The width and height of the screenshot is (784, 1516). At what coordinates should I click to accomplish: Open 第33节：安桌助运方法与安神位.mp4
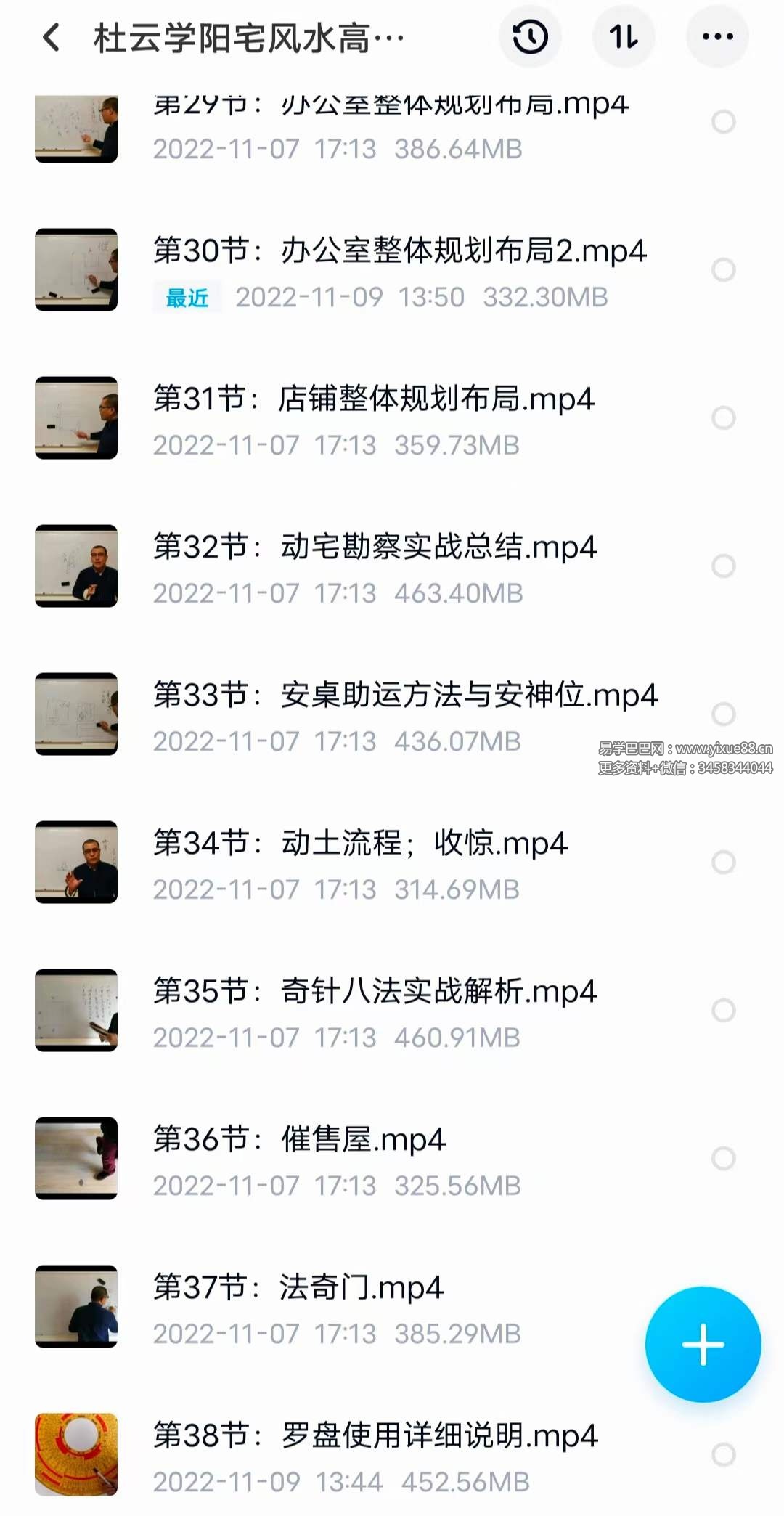[407, 696]
